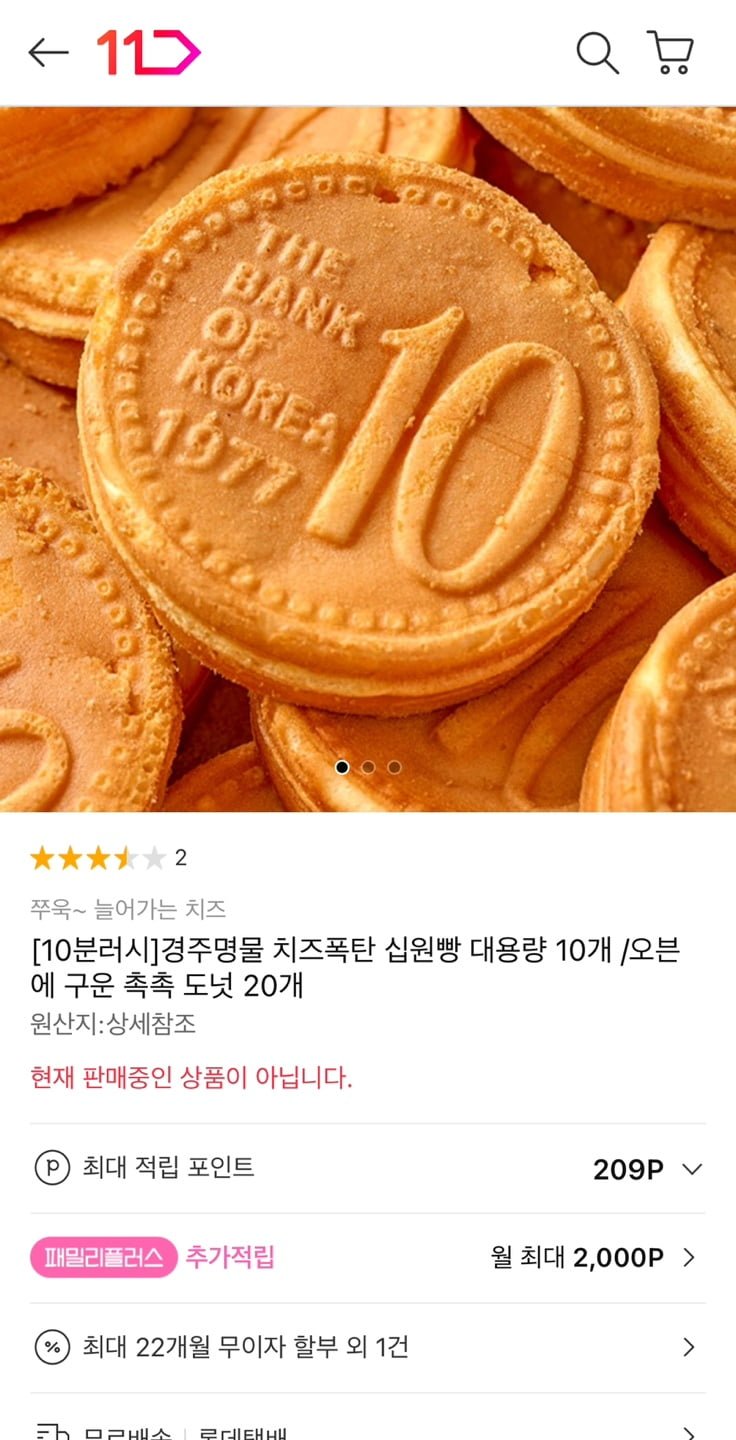Expand 최대 적립 포인트 209P details
Image resolution: width=736 pixels, height=1440 pixels.
click(x=368, y=1168)
